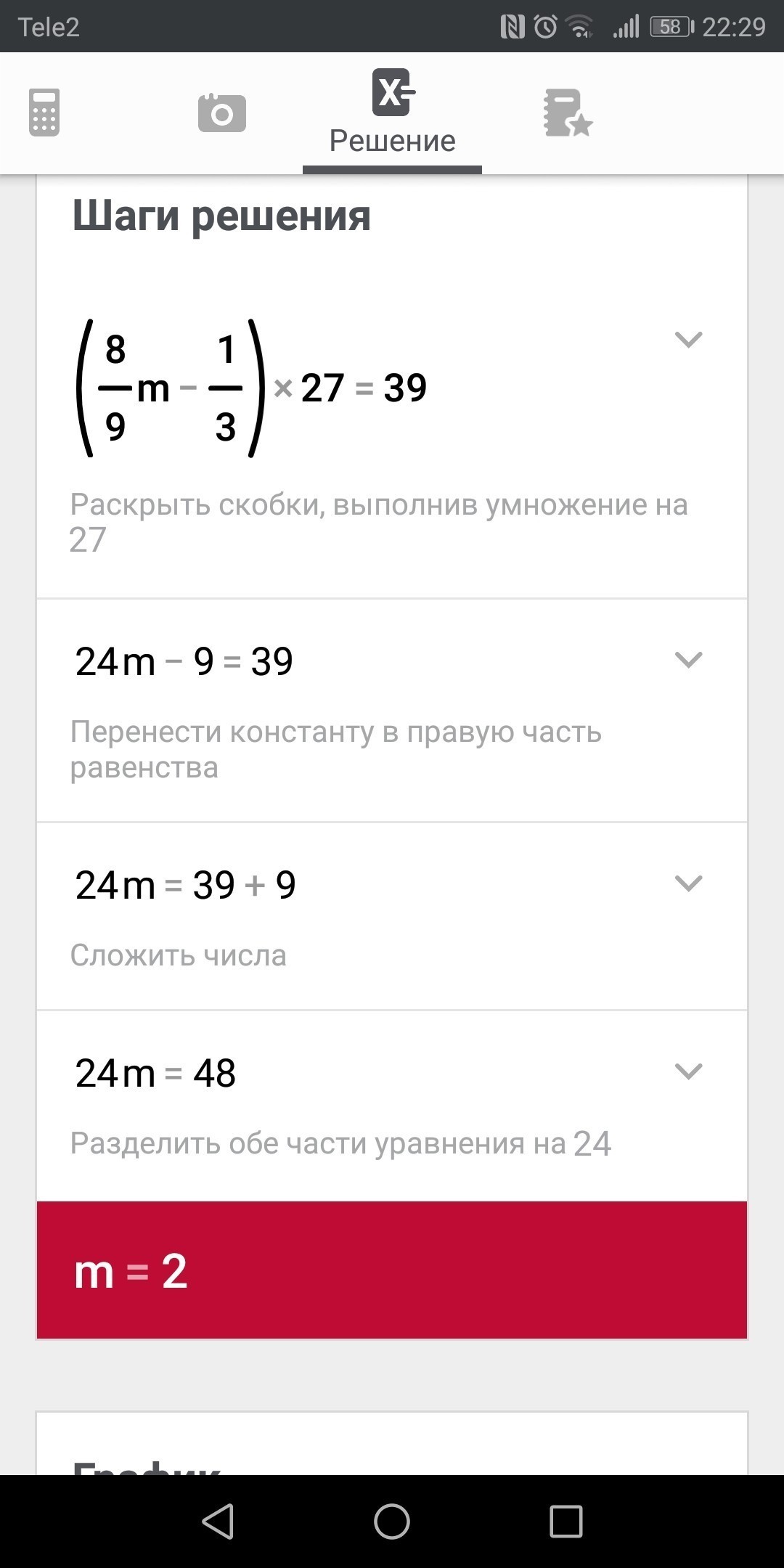This screenshot has height=1568, width=784.
Task: Open the saved notebook tab
Action: click(x=568, y=113)
